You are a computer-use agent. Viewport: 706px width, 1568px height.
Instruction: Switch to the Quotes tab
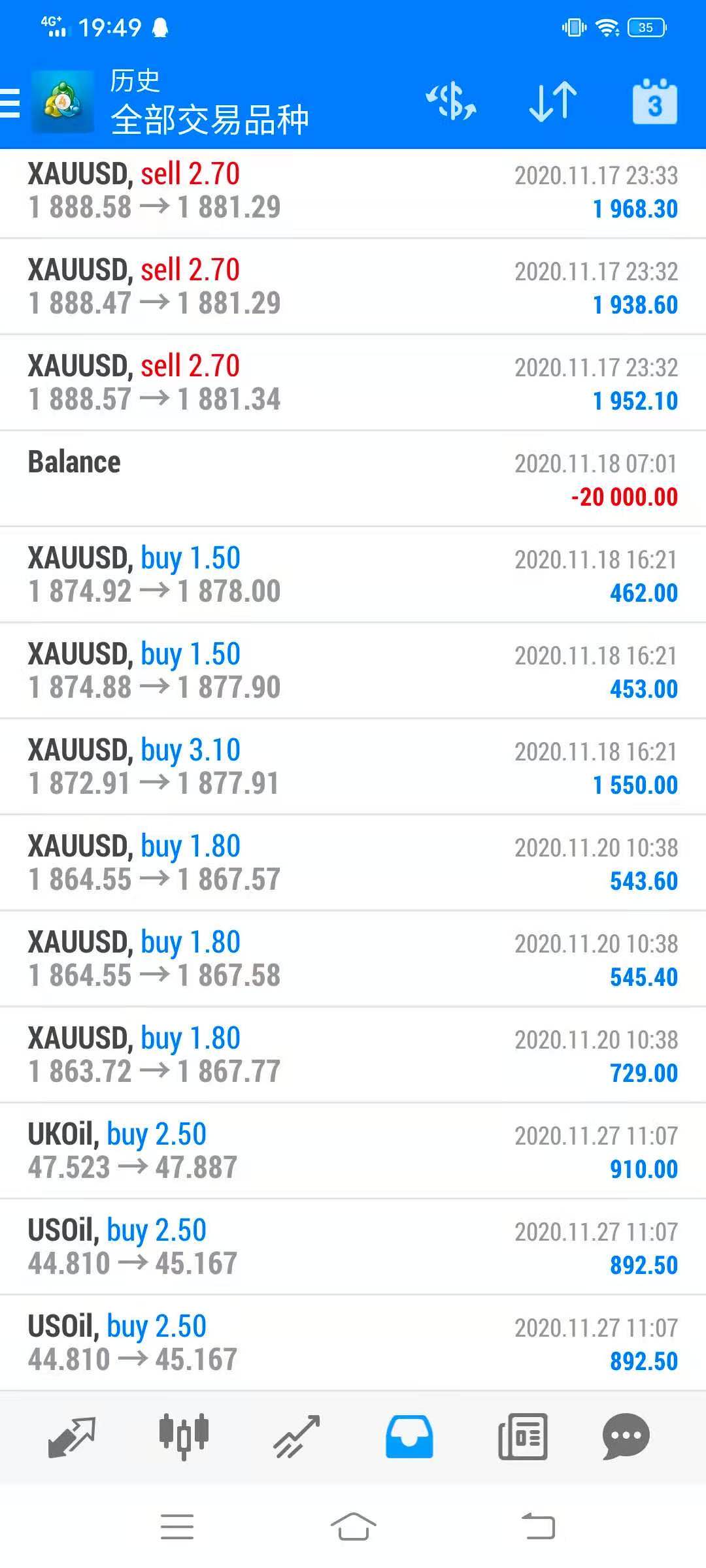point(72,1437)
